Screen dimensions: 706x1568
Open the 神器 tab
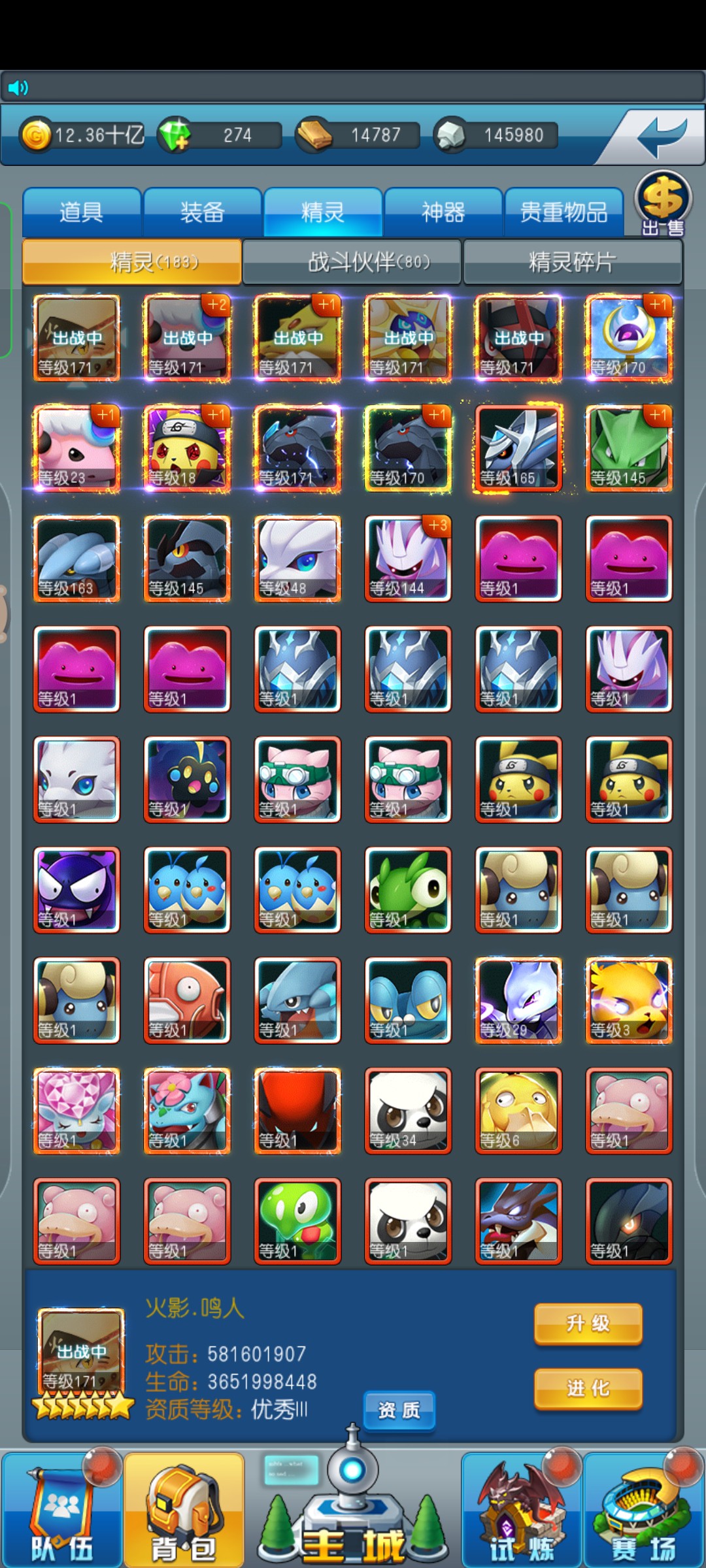[443, 212]
